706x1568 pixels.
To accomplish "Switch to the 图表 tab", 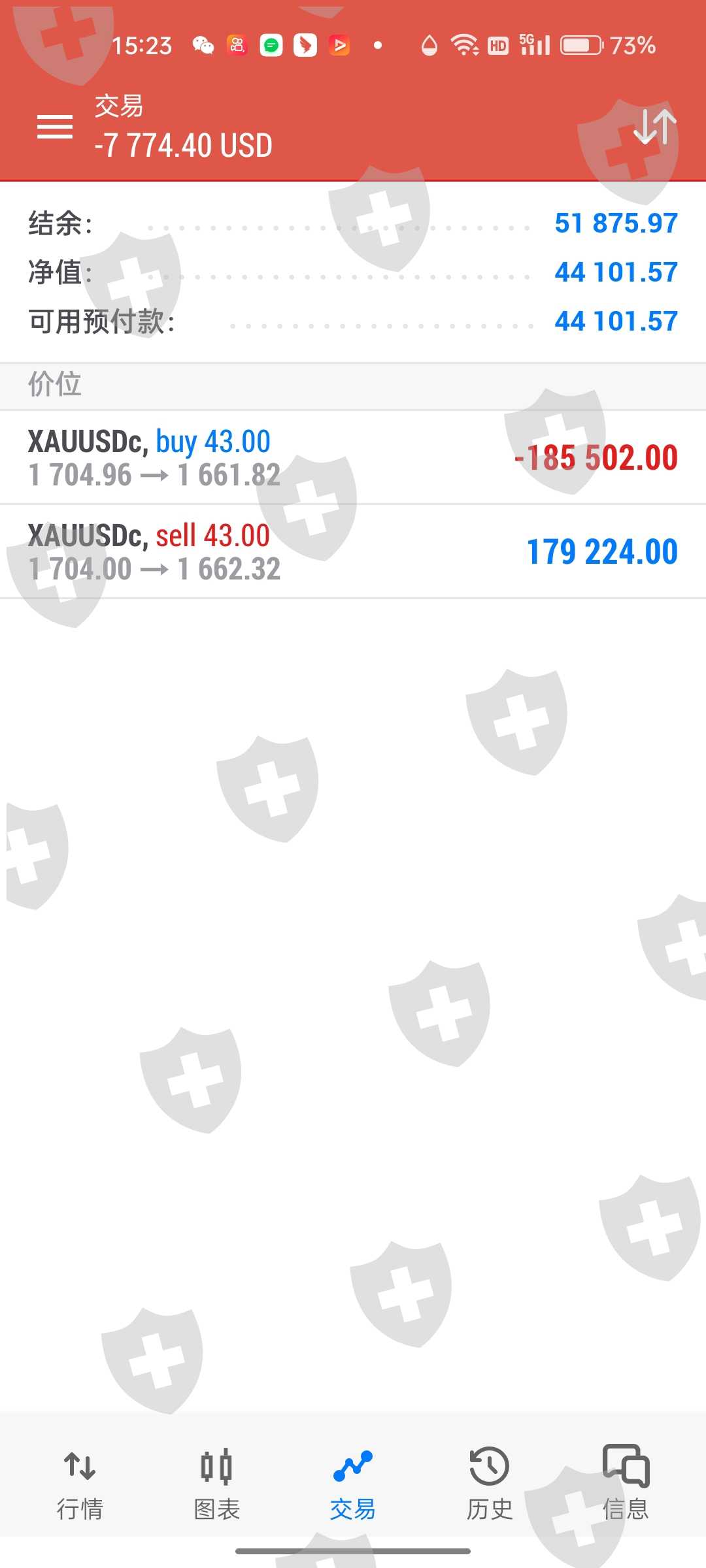I will [x=216, y=1482].
